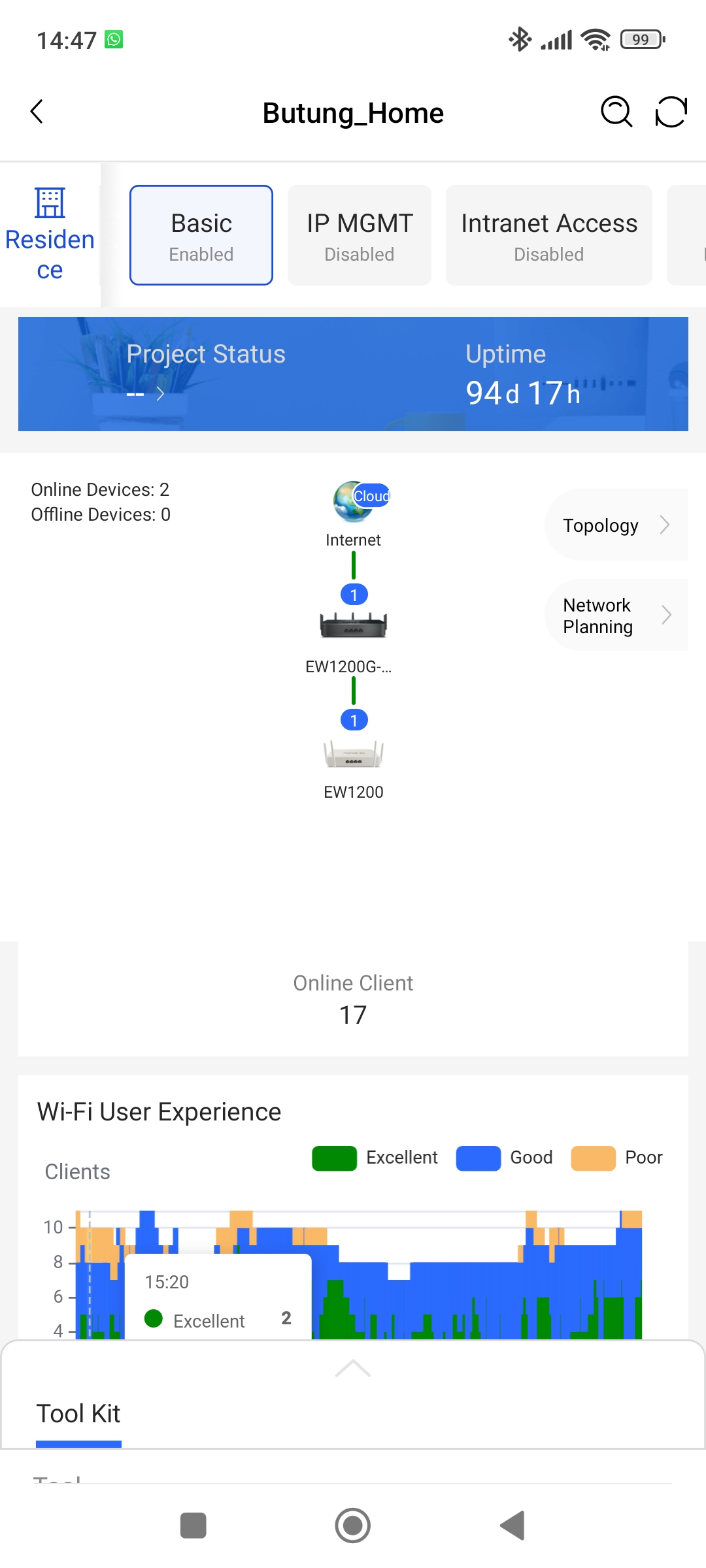Select the Basic Enabled card
This screenshot has height=1568, width=706.
pos(201,235)
